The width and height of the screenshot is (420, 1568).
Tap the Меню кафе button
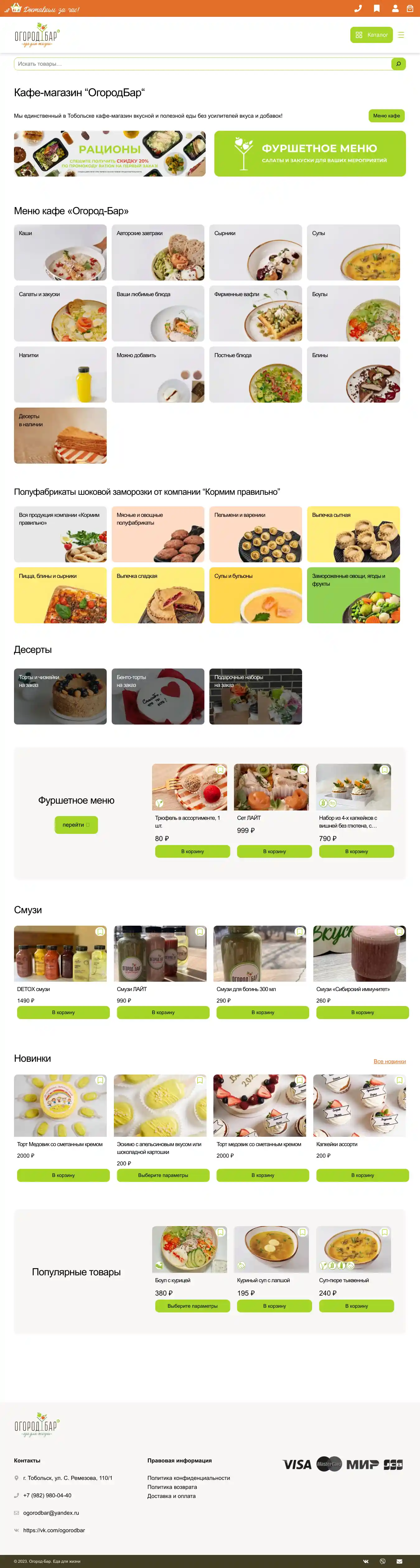click(386, 116)
